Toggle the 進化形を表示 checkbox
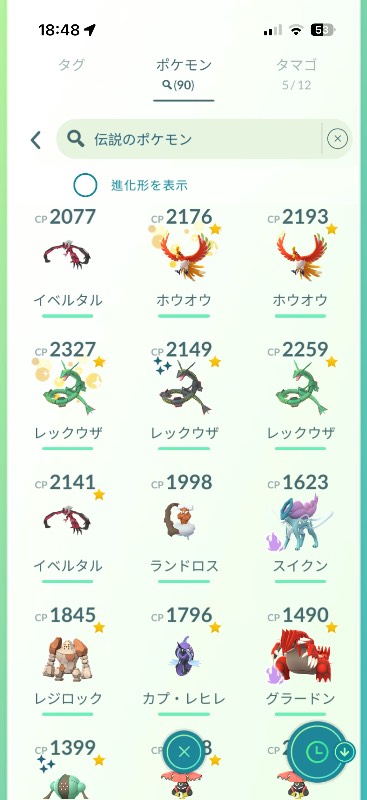 pyautogui.click(x=85, y=185)
